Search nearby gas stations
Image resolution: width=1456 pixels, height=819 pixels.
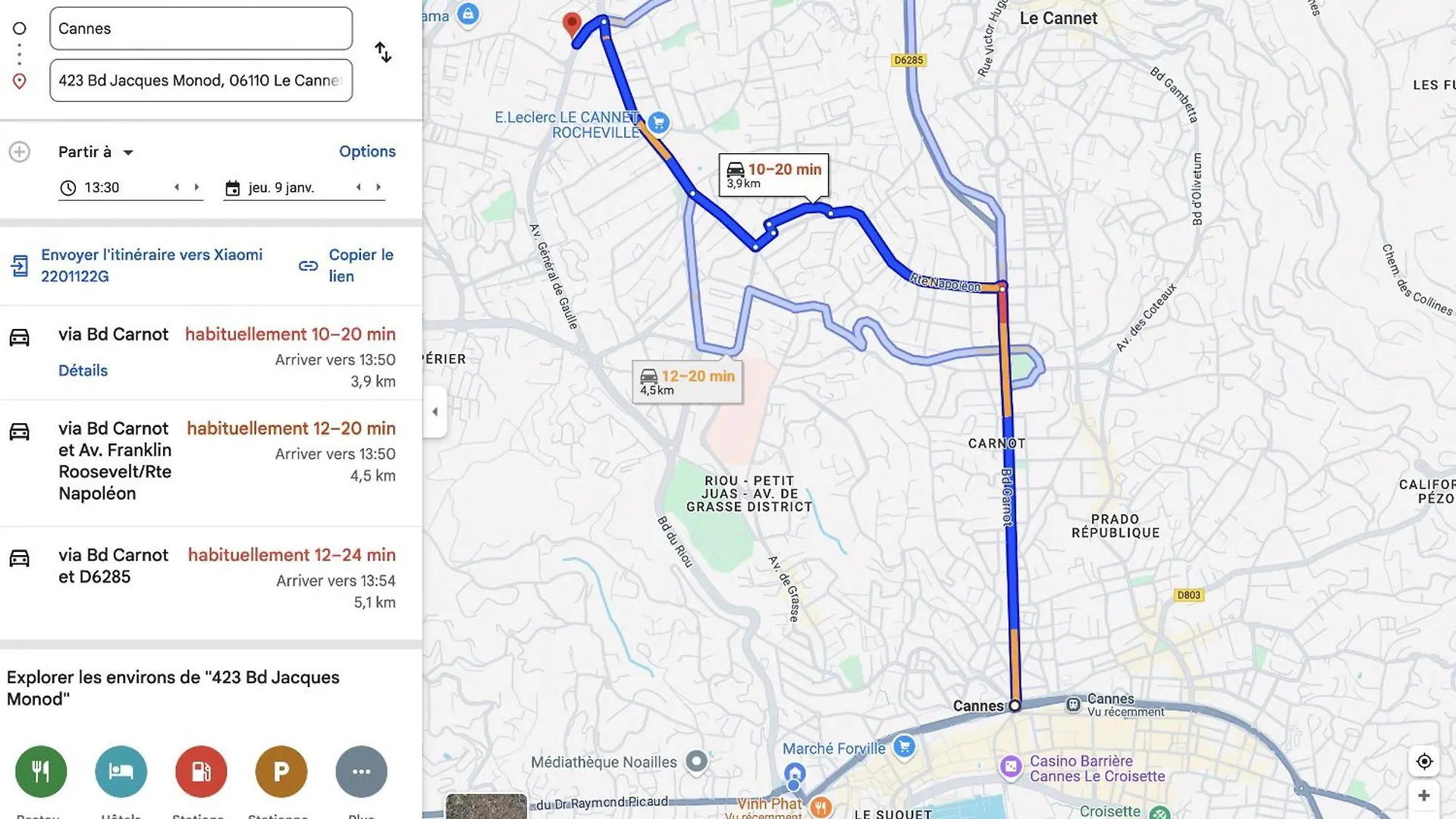(x=201, y=771)
